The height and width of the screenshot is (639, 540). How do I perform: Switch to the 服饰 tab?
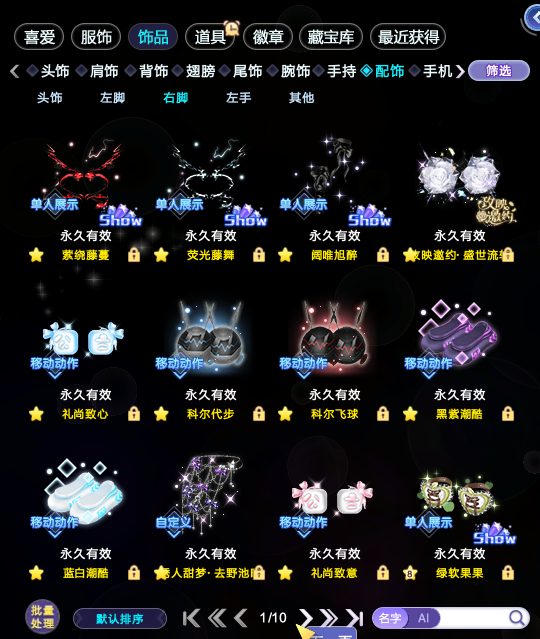96,37
